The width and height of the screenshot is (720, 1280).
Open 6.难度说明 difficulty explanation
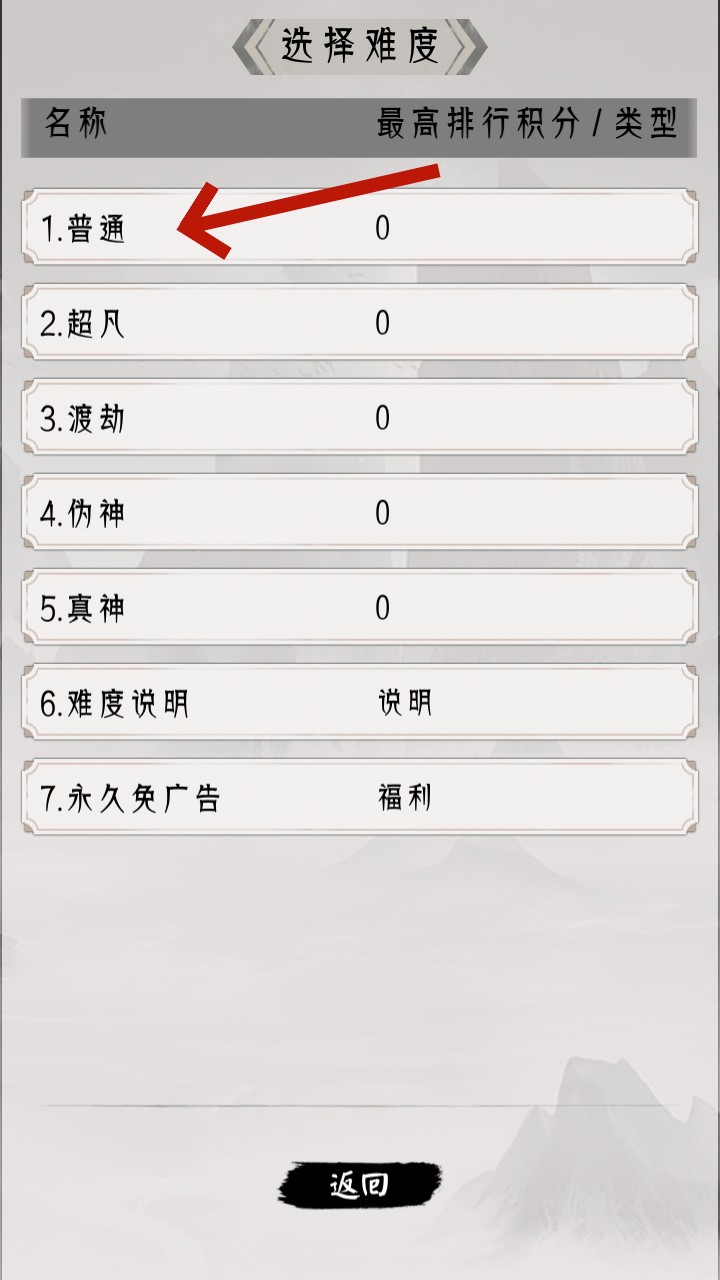359,703
